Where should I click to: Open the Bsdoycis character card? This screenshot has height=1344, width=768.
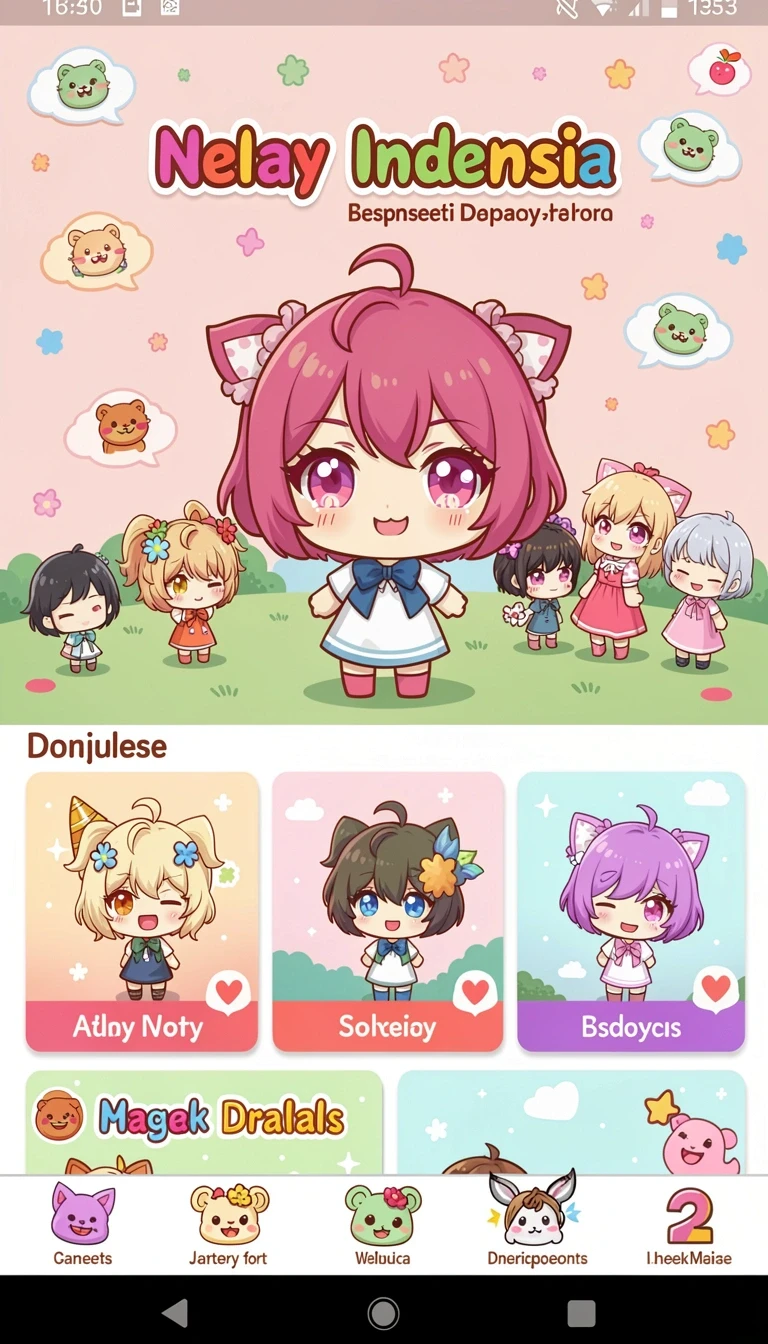(631, 911)
